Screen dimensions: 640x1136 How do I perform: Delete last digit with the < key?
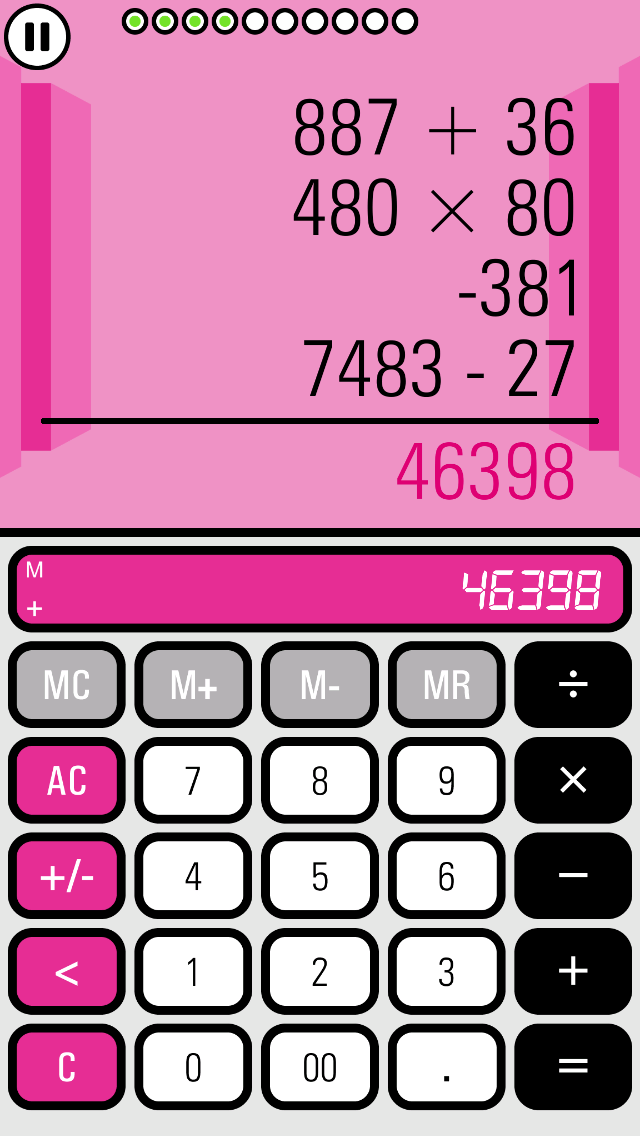click(x=67, y=972)
